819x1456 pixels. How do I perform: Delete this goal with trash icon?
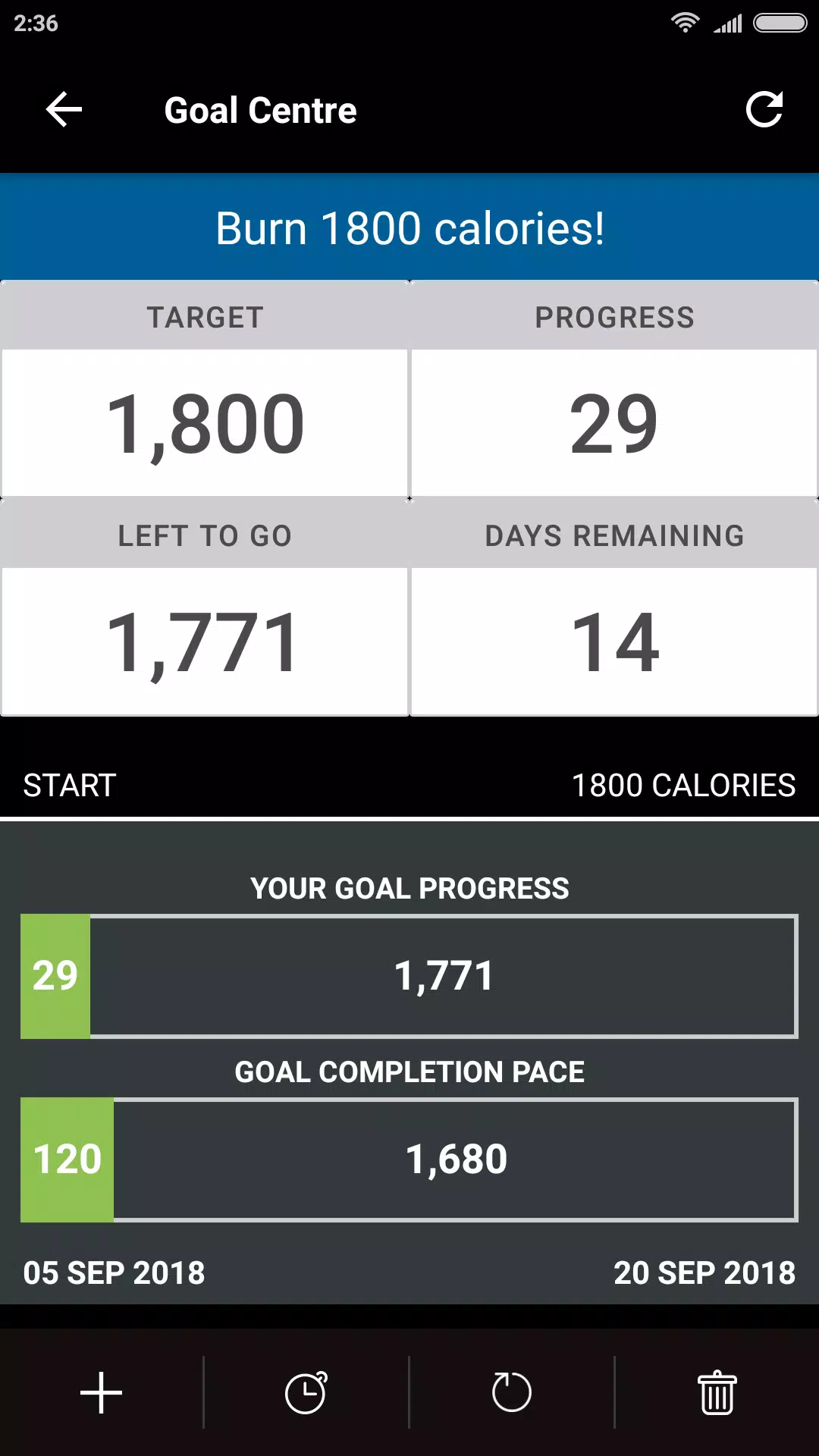(717, 1392)
